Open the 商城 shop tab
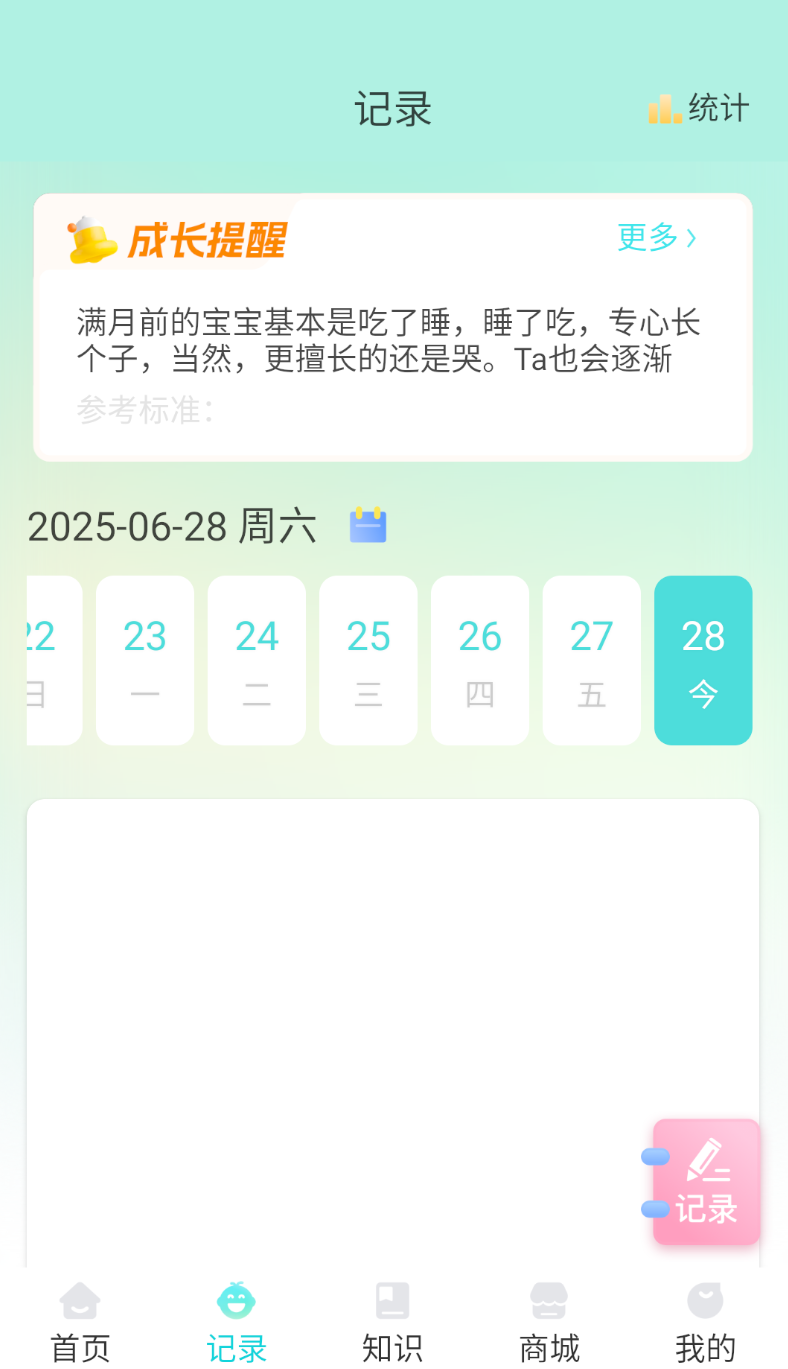 [549, 1322]
